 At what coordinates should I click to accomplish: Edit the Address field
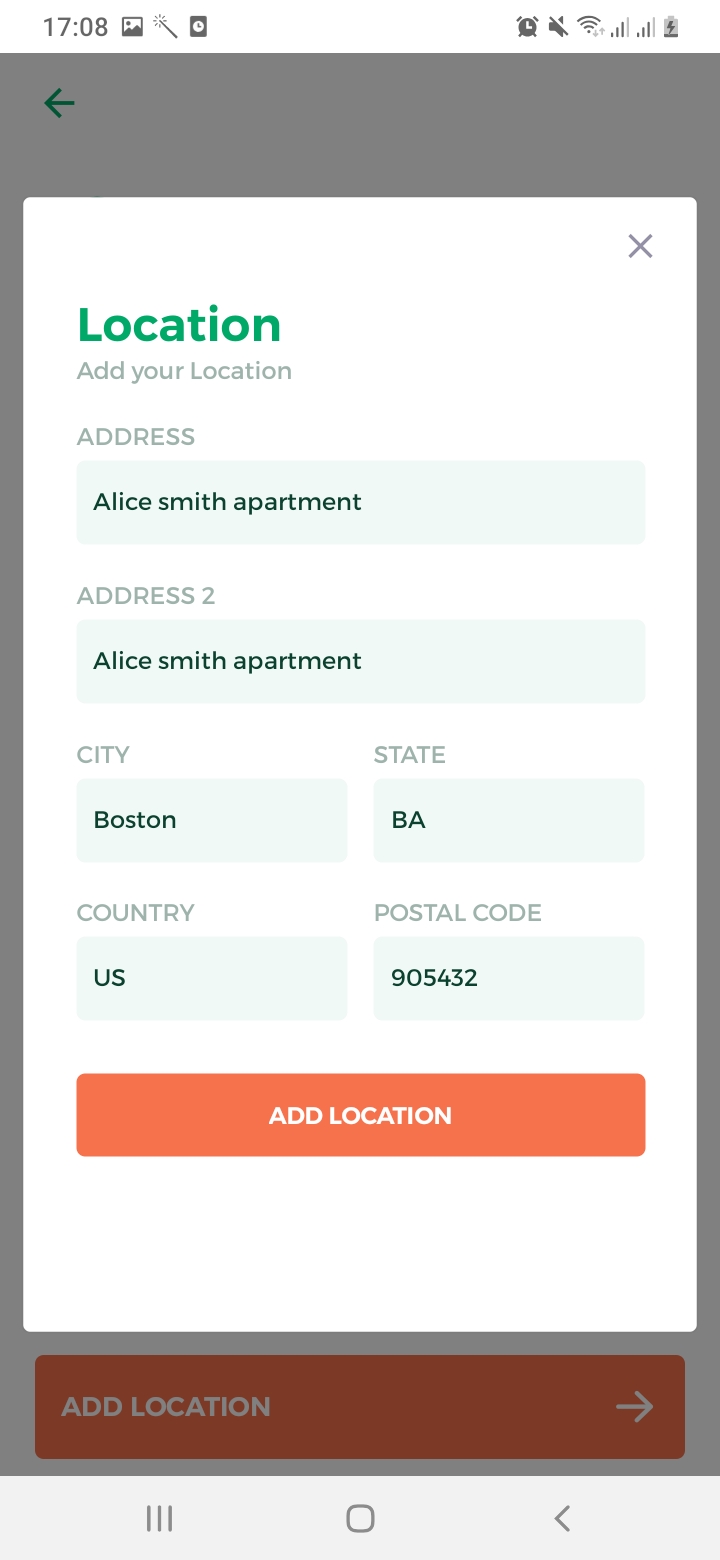[360, 502]
